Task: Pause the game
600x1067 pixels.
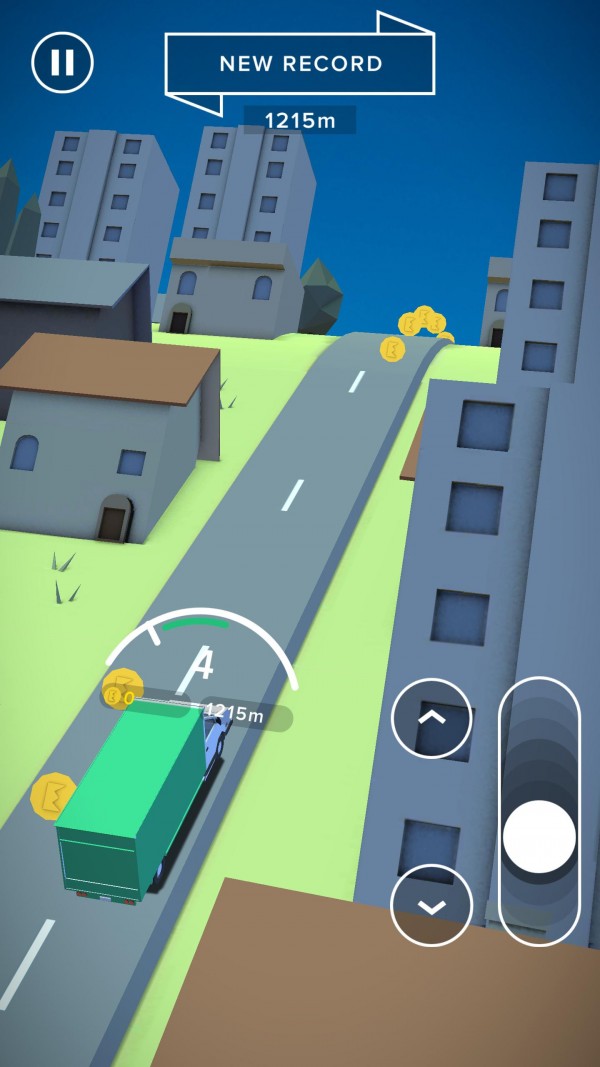Action: [x=62, y=62]
